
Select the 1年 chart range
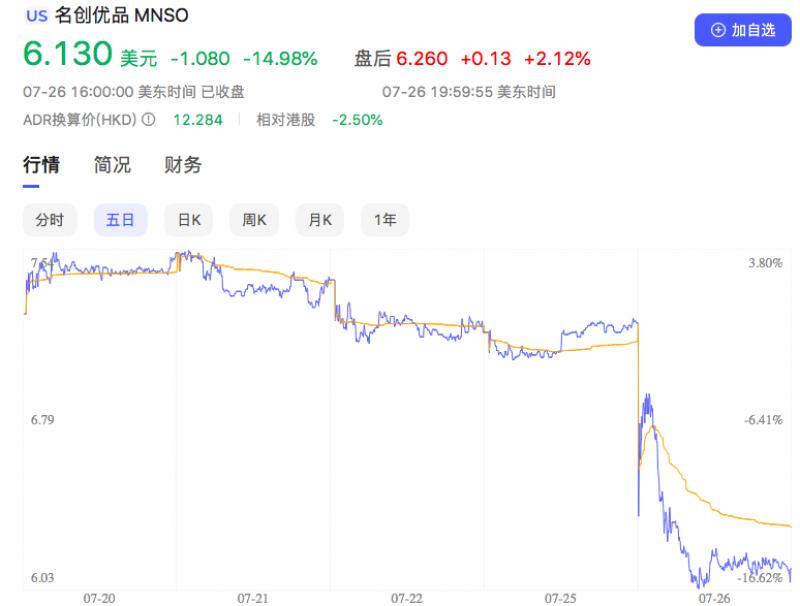pyautogui.click(x=385, y=220)
